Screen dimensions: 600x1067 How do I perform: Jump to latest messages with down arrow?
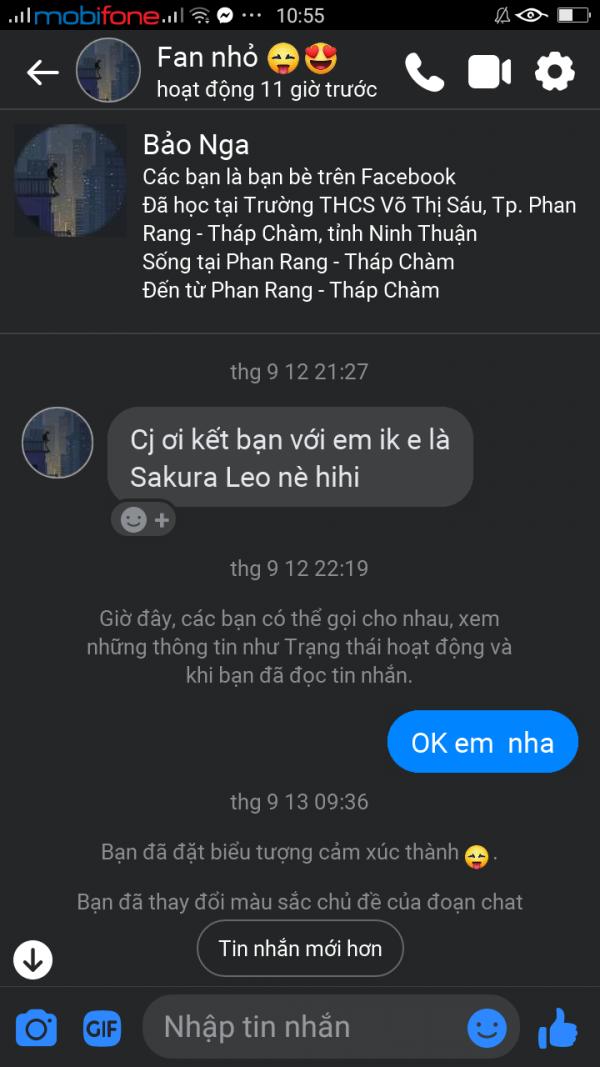[x=32, y=960]
